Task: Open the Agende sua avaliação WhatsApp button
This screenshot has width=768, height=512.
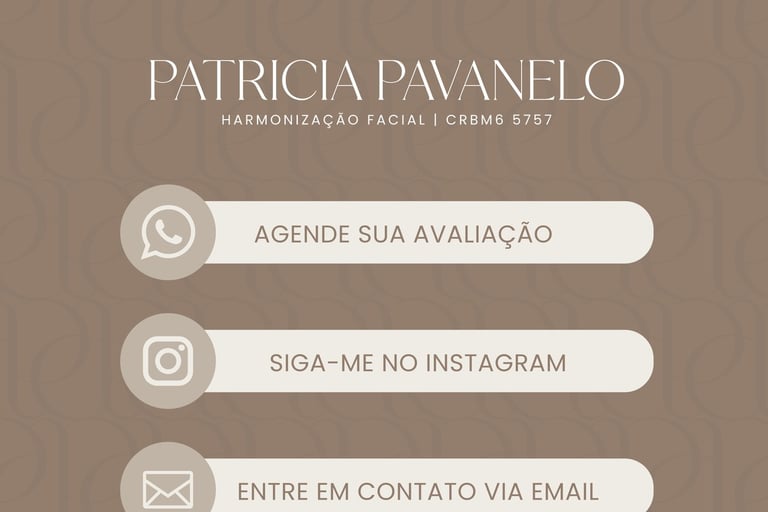Action: tap(403, 233)
